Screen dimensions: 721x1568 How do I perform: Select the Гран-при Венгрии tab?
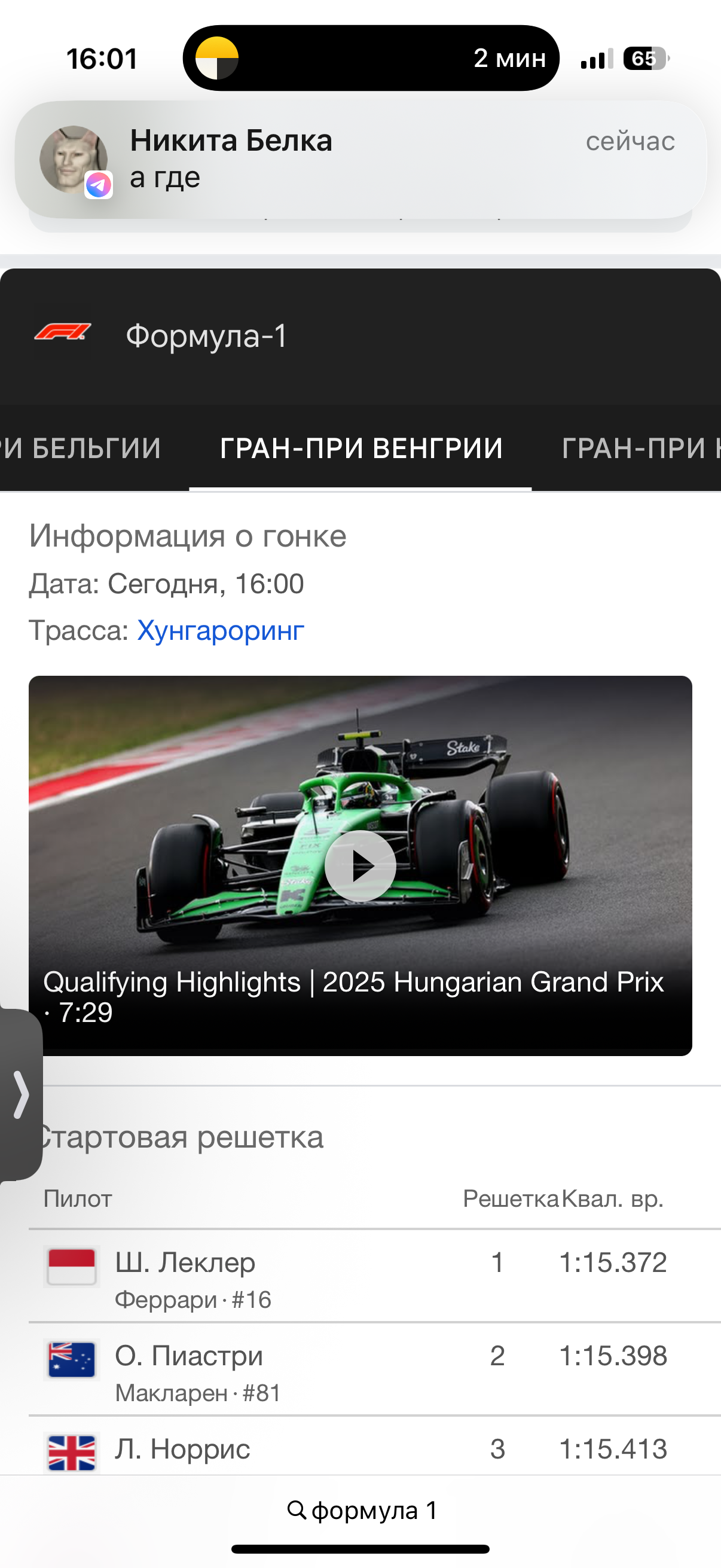coord(361,448)
